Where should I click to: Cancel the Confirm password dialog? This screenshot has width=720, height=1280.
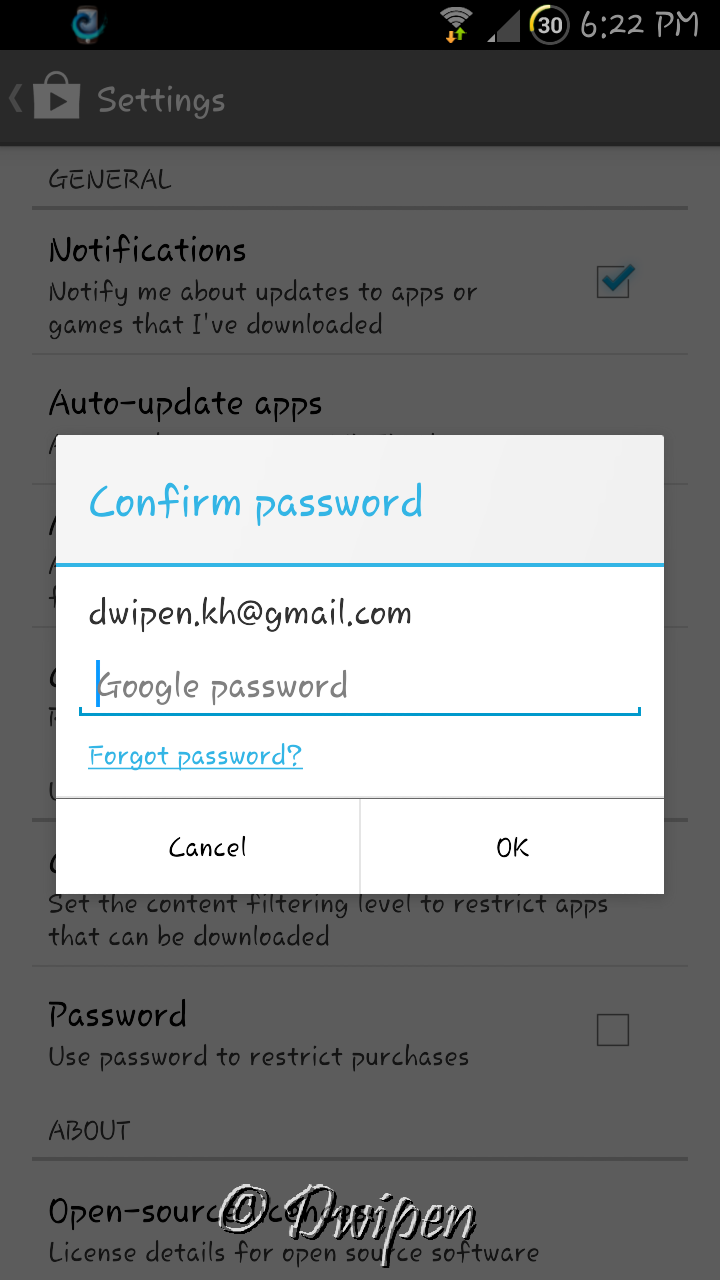click(208, 847)
